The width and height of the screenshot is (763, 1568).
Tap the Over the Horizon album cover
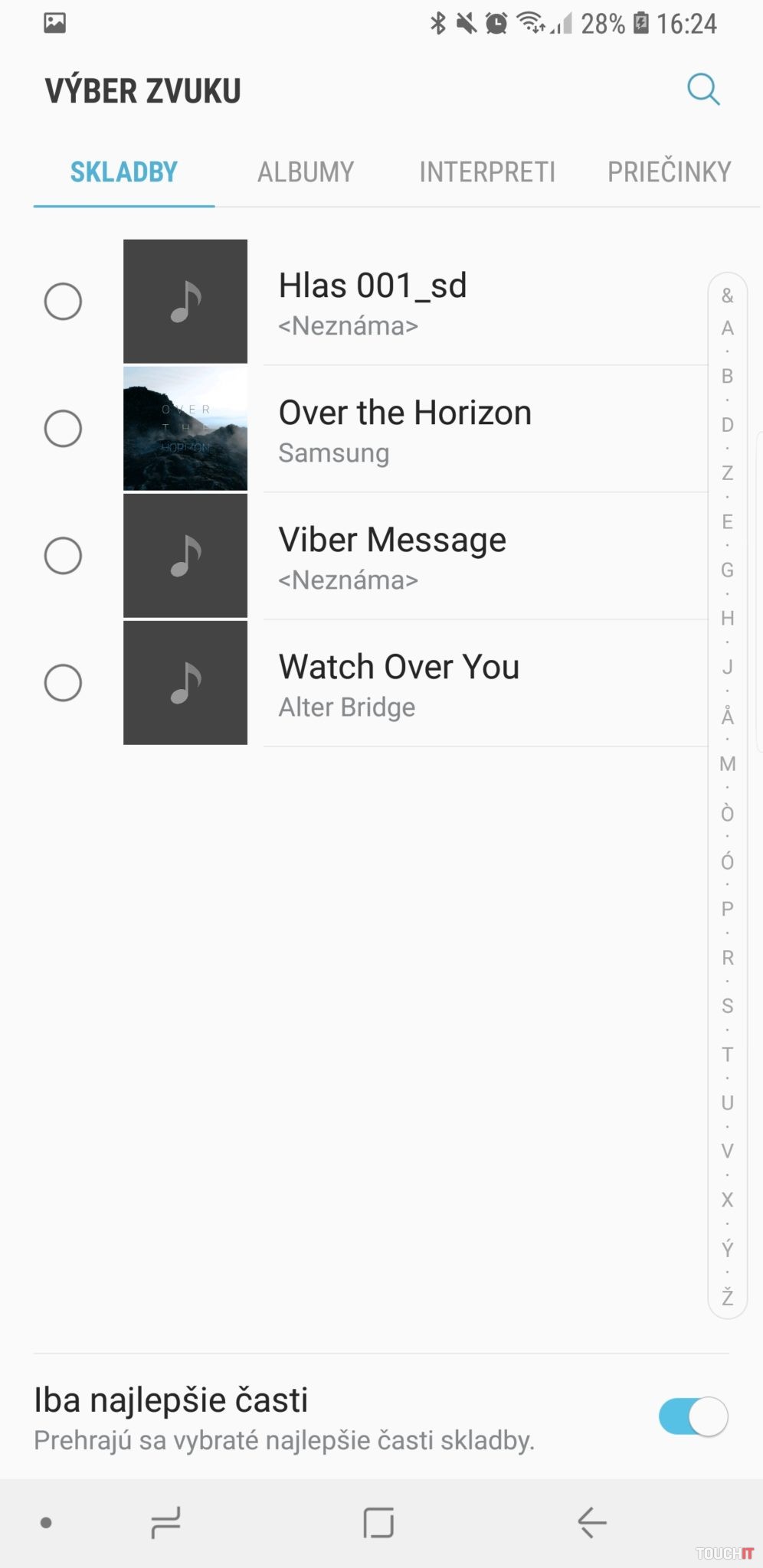(x=185, y=428)
